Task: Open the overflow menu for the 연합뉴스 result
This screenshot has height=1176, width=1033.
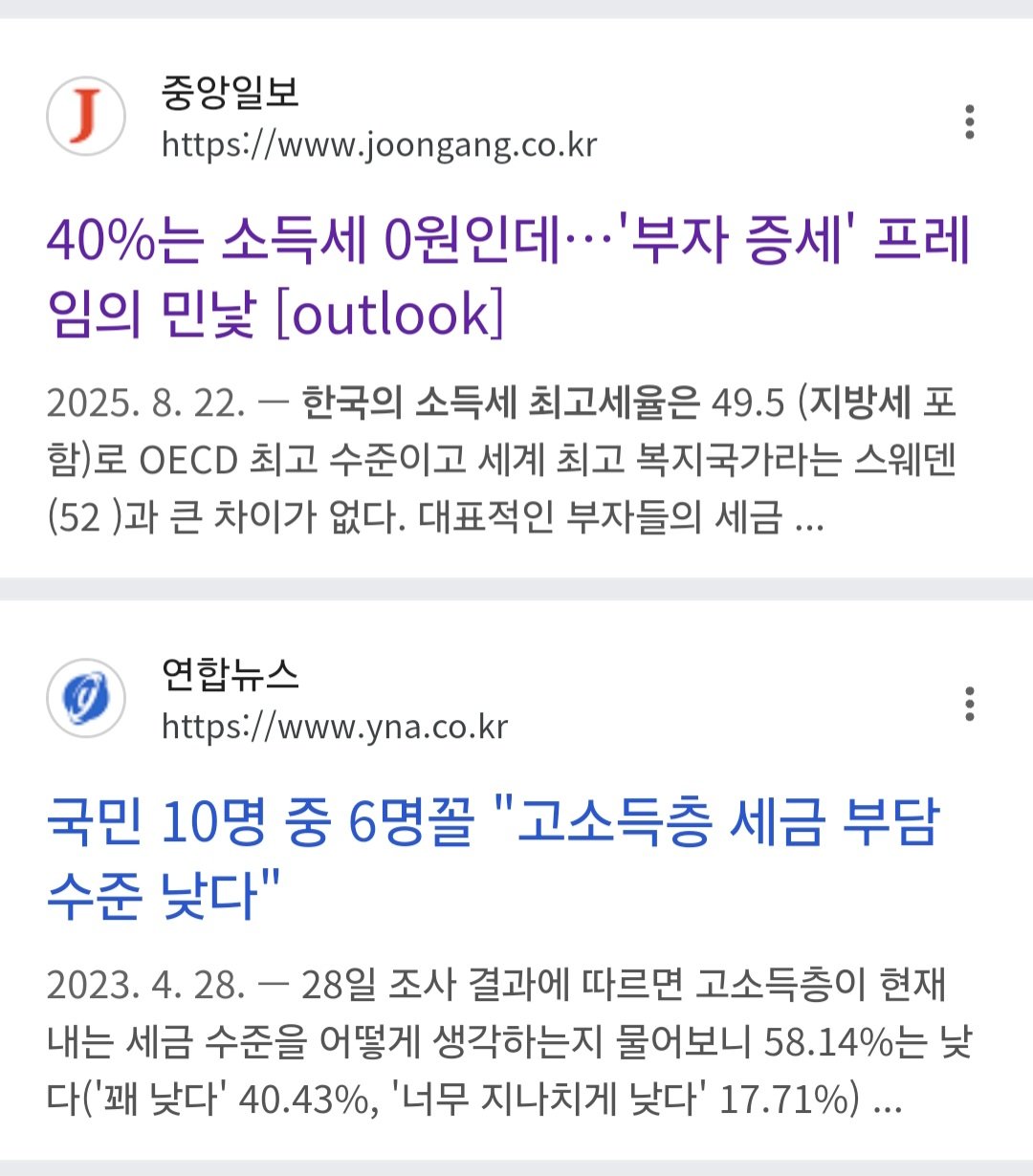Action: tap(969, 704)
